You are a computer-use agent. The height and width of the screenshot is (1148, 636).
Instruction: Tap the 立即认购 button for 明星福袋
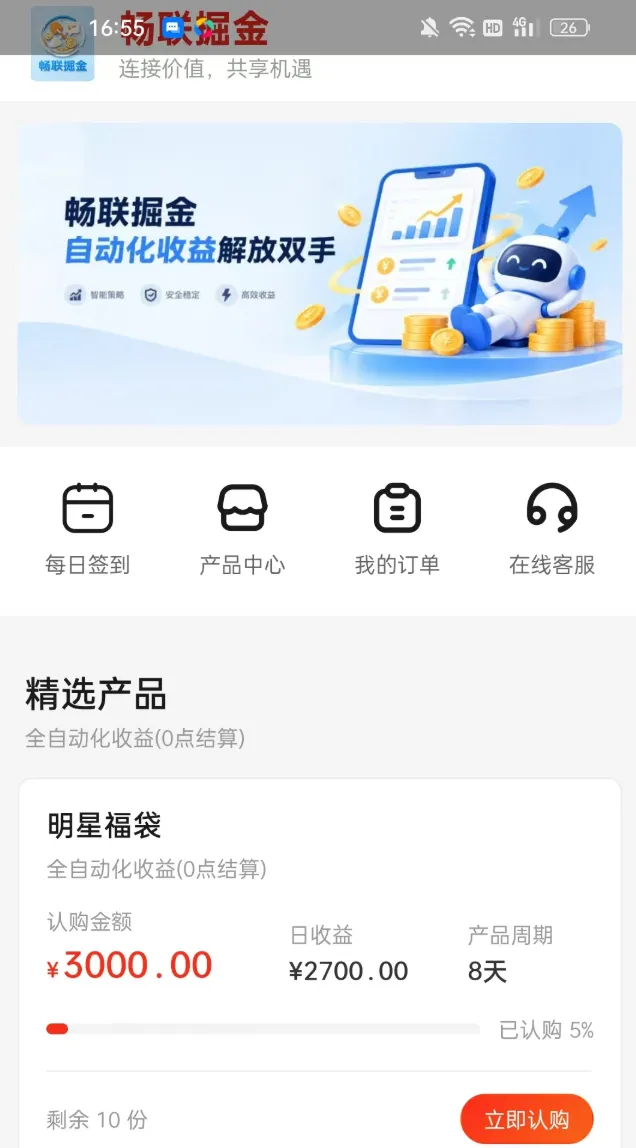point(527,1119)
